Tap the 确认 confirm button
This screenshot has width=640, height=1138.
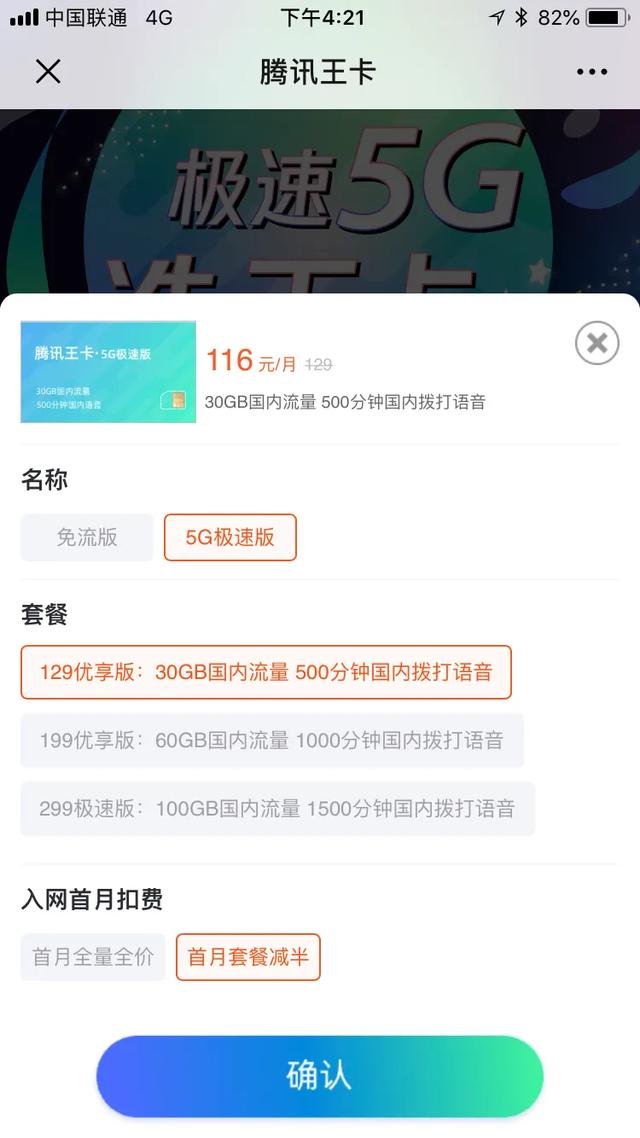click(x=319, y=1076)
